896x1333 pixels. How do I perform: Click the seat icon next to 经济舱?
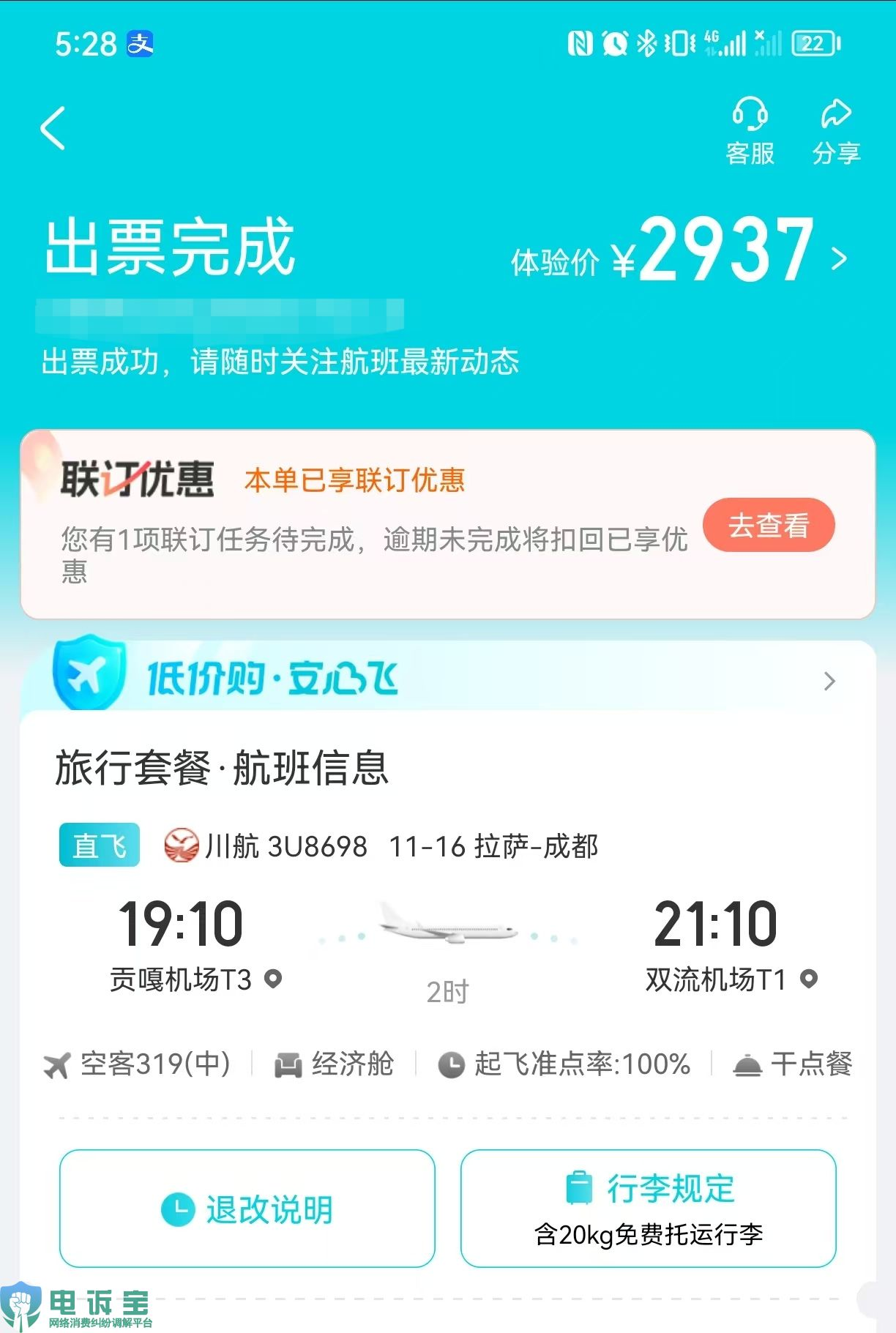click(288, 1066)
